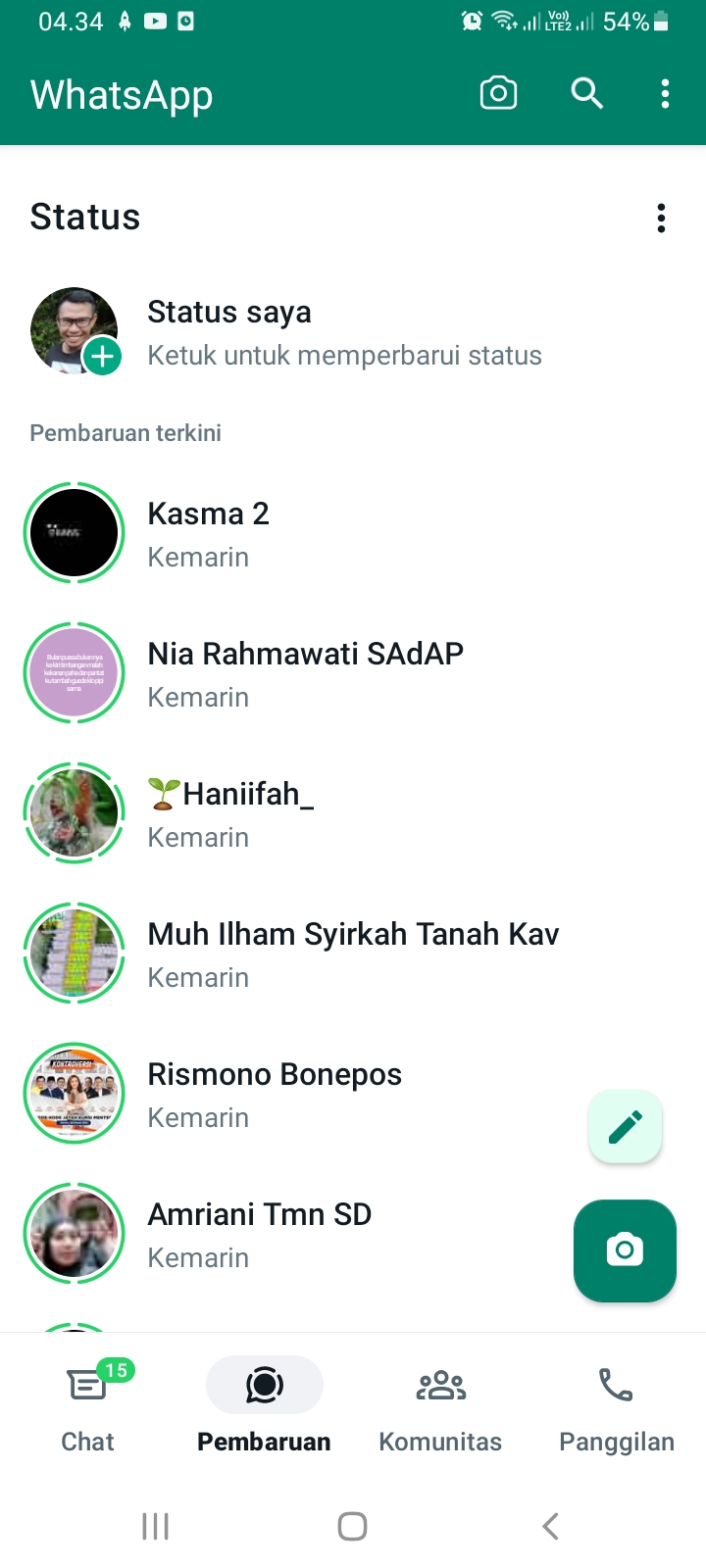Search in WhatsApp
The width and height of the screenshot is (706, 1568).
[586, 94]
